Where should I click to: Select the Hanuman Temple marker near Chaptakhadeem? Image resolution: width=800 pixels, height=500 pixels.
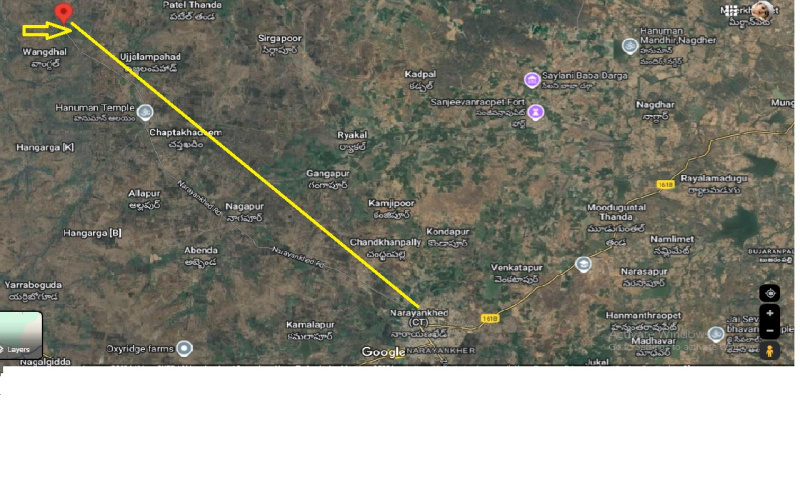click(x=146, y=111)
